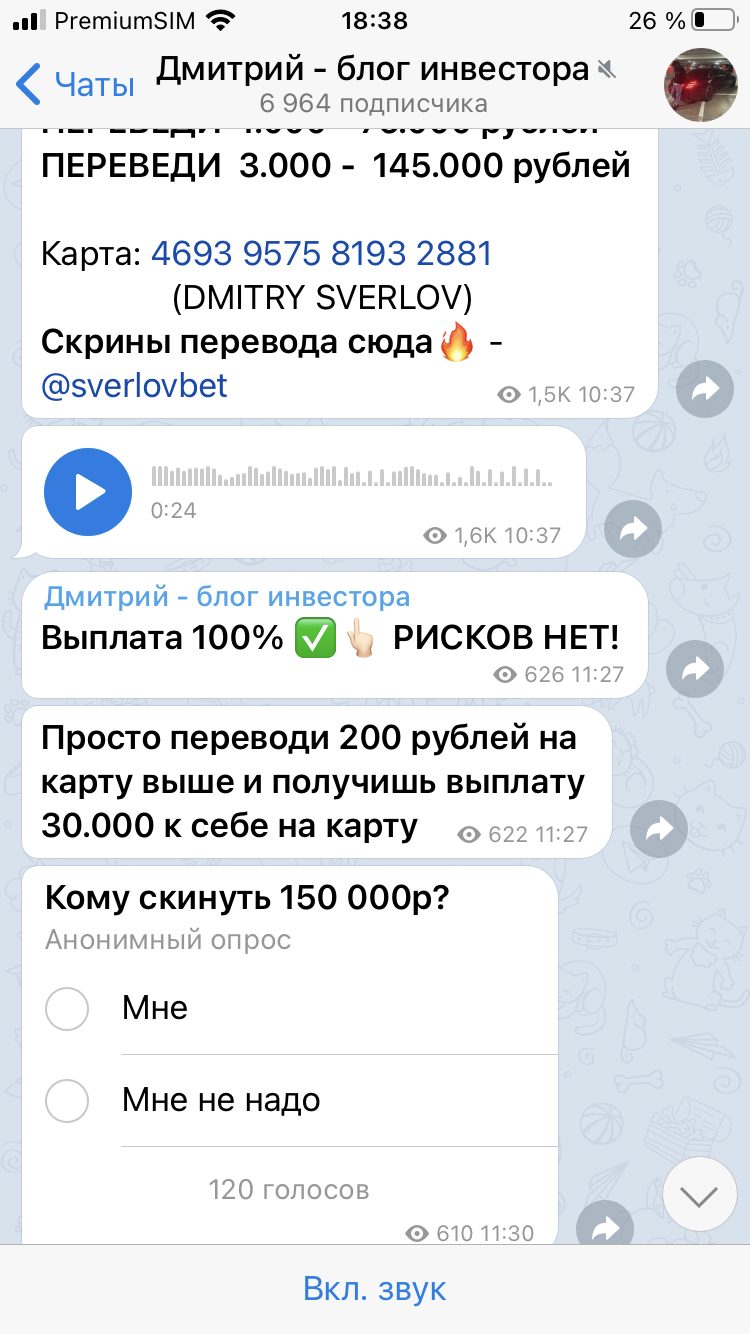Jump to latest messages with down arrow
The width and height of the screenshot is (750, 1334).
699,1195
